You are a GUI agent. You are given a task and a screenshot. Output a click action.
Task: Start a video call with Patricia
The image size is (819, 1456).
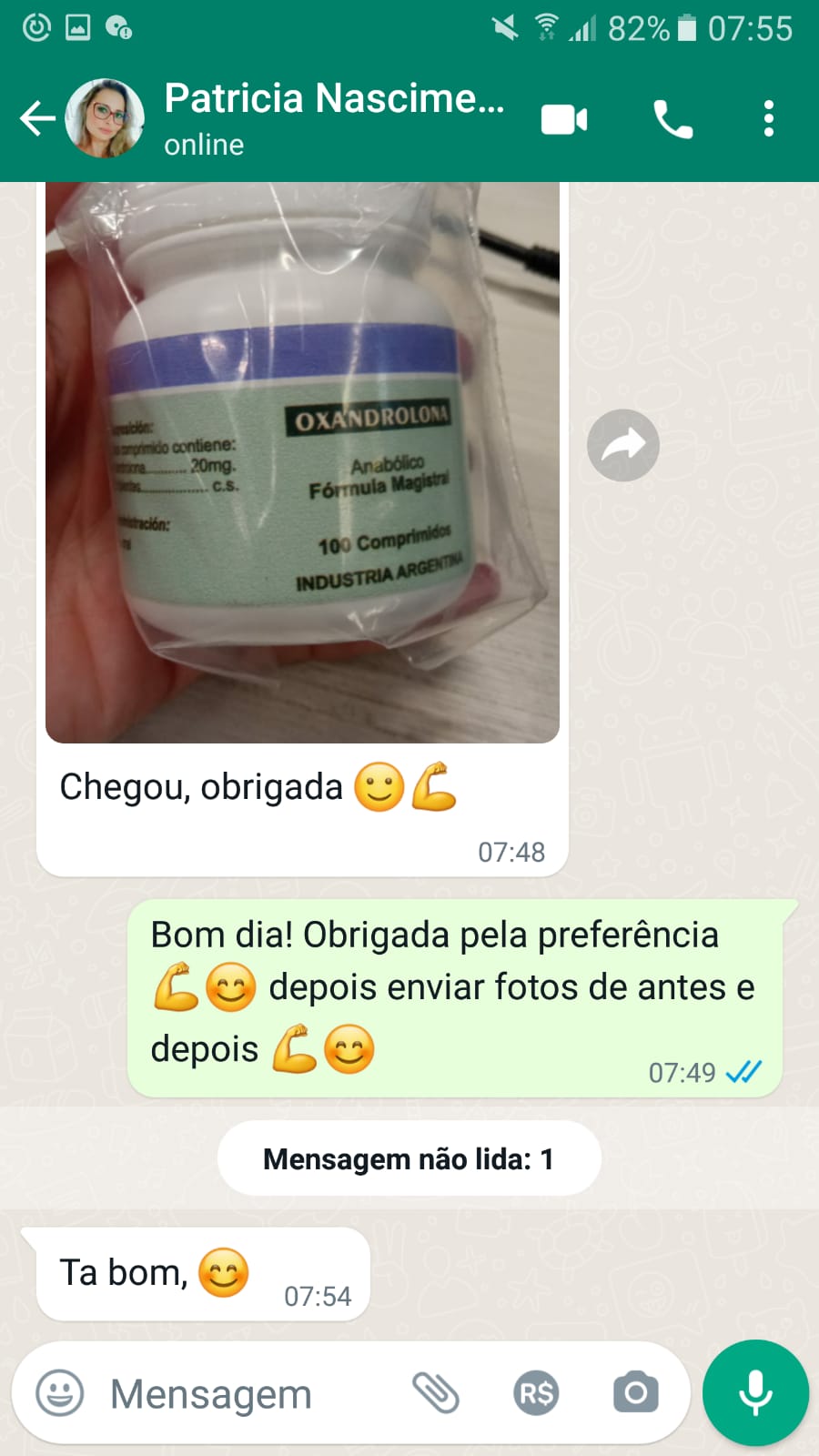564,119
